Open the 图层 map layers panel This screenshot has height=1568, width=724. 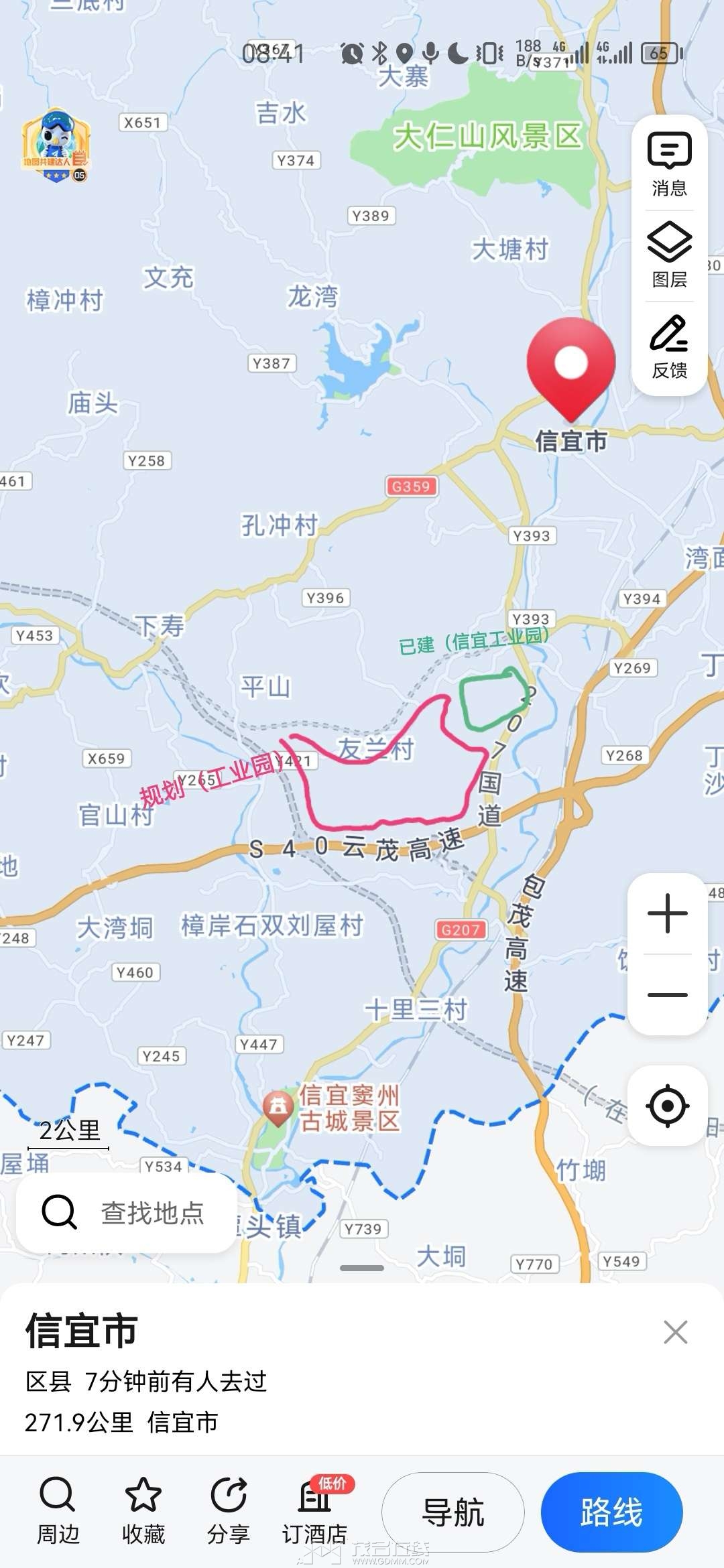pos(669,255)
